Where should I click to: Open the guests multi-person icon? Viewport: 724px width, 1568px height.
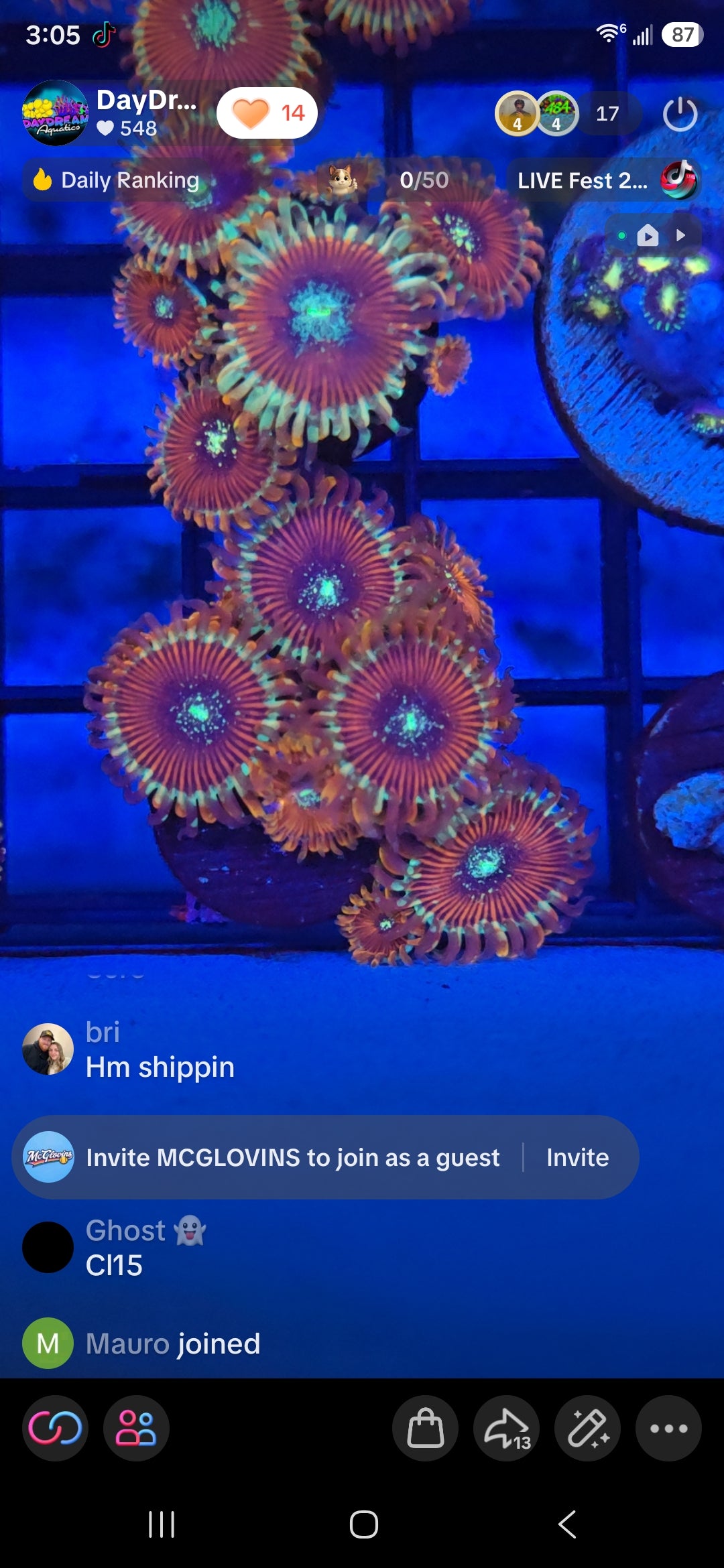(x=136, y=1428)
